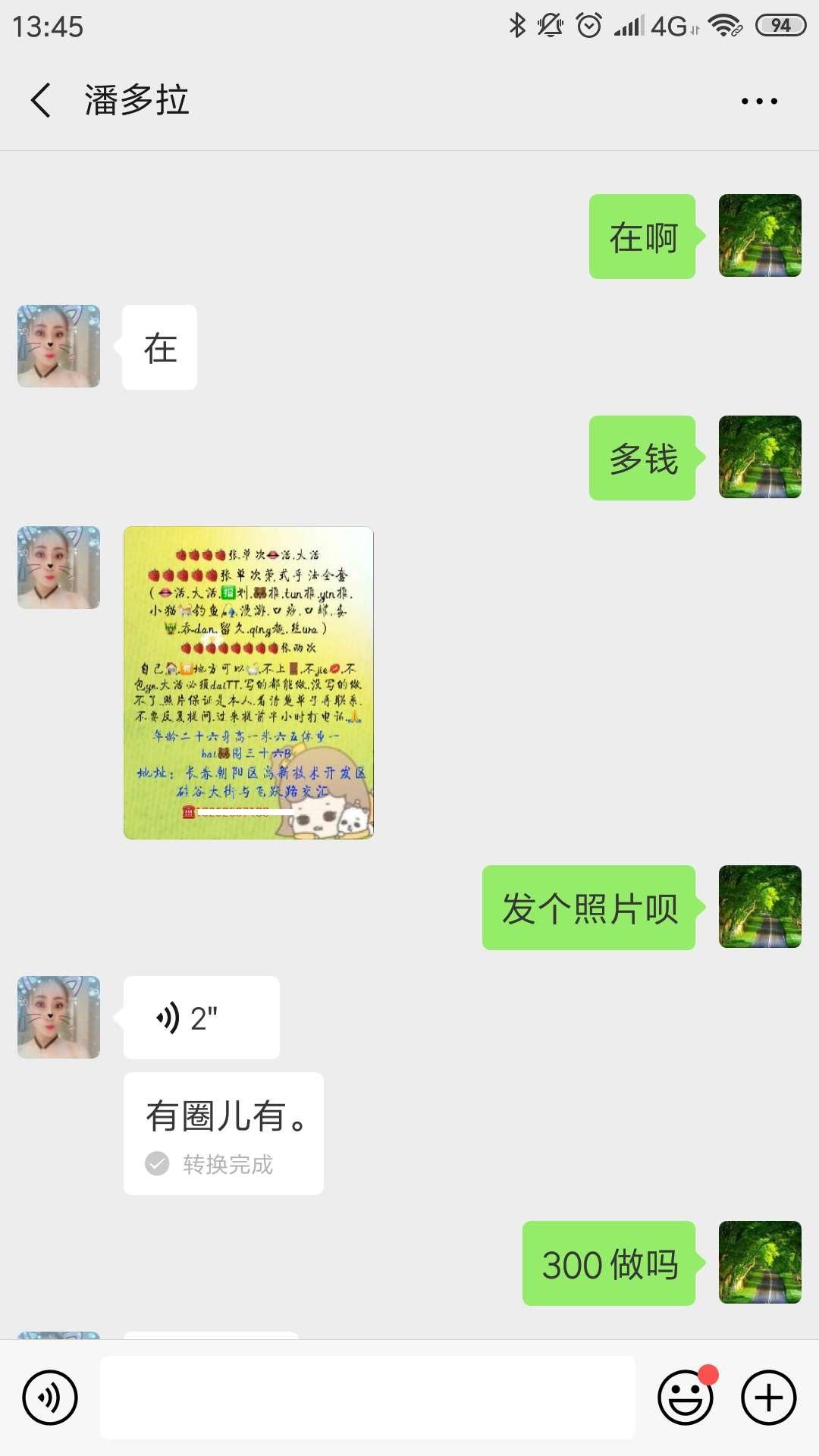Switch to voice input mode
This screenshot has width=819, height=1456.
pos(50,1398)
